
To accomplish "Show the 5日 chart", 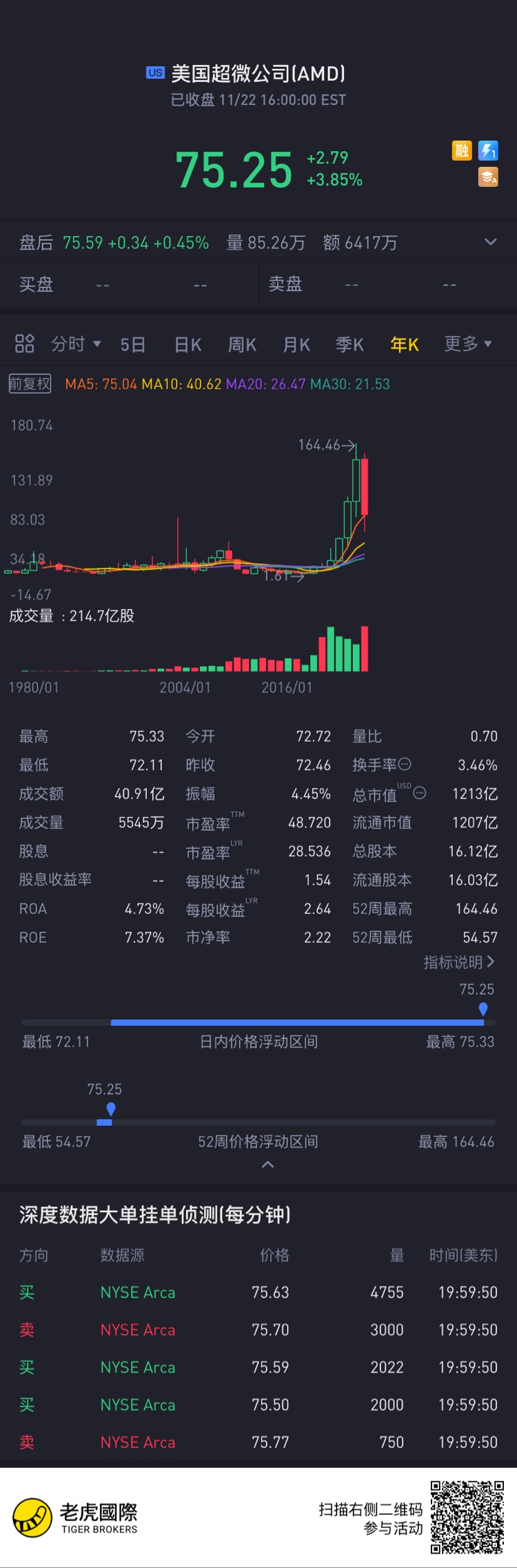I will pyautogui.click(x=133, y=344).
